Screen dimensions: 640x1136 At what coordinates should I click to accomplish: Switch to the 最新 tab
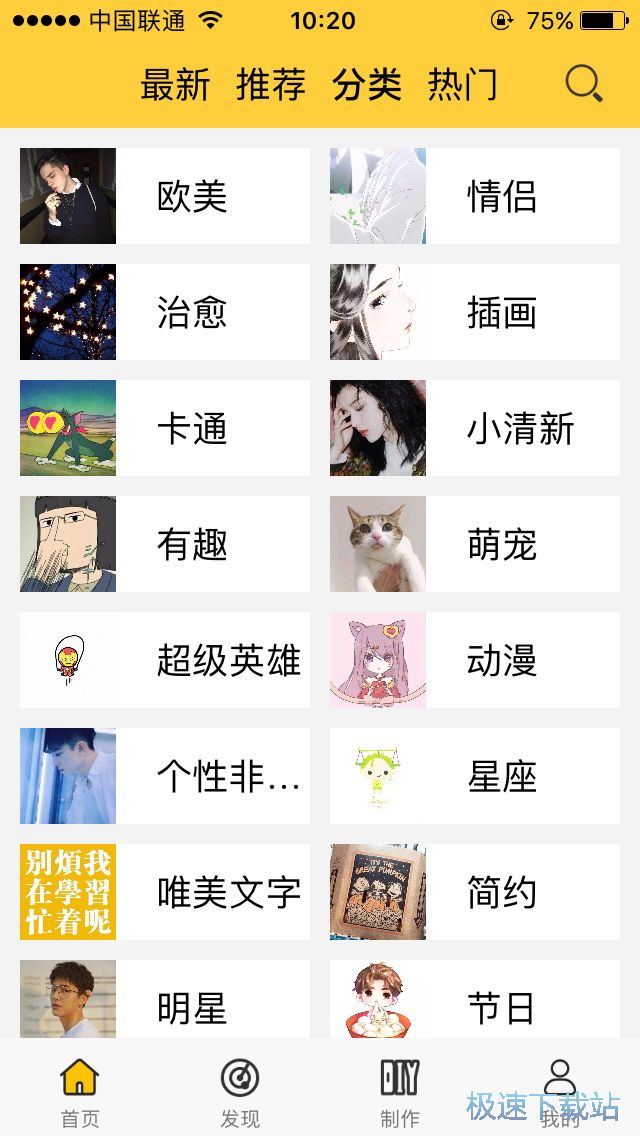pyautogui.click(x=175, y=85)
